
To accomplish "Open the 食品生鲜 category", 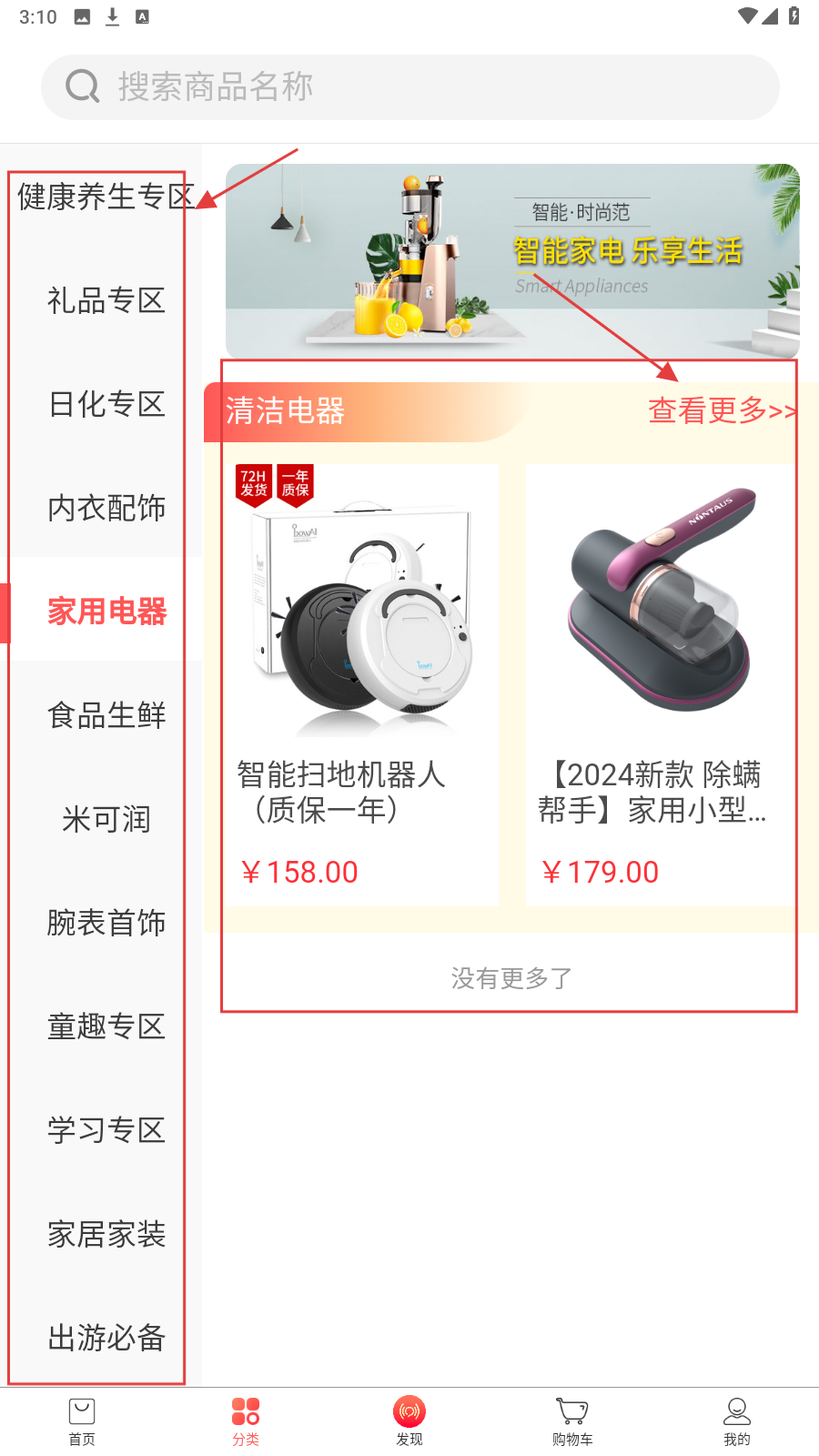I will coord(106,715).
